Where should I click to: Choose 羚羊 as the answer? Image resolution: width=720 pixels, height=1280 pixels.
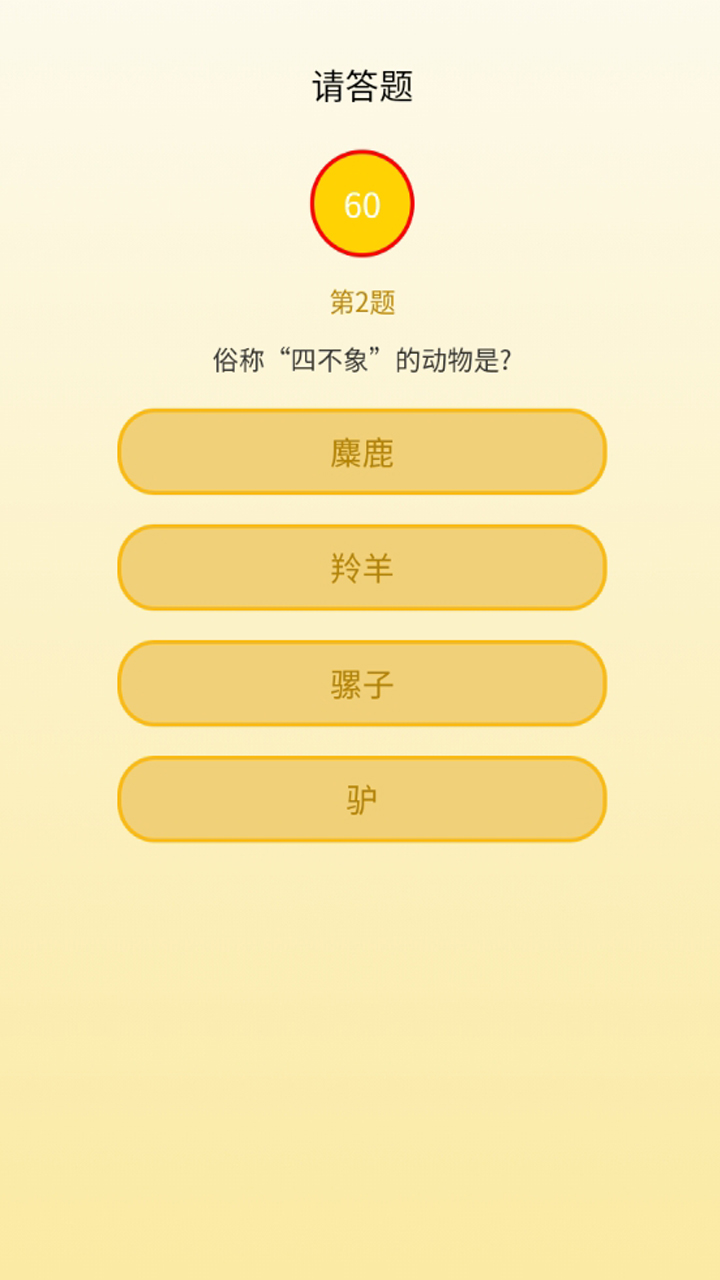(361, 568)
